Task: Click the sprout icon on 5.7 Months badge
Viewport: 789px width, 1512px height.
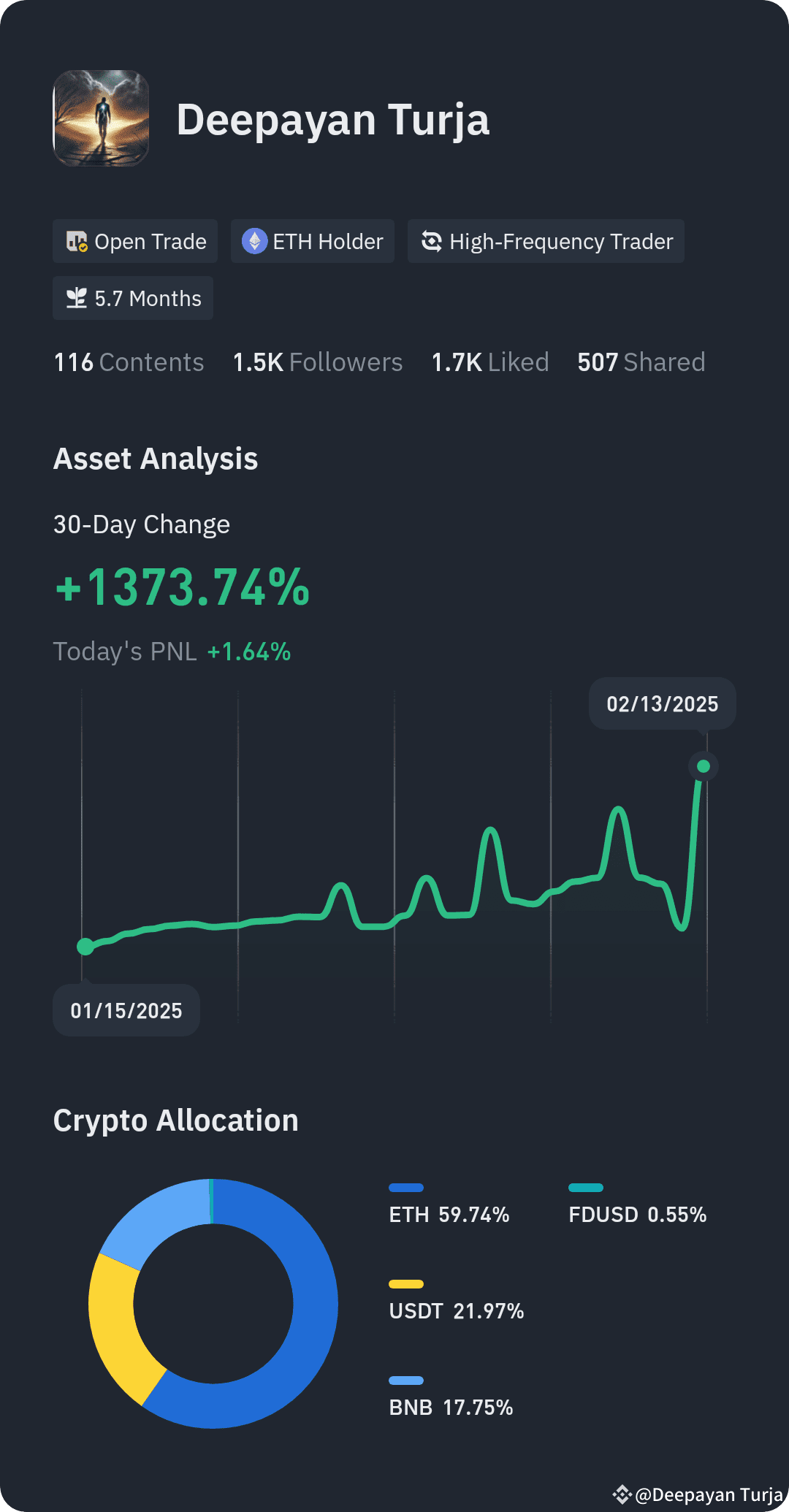Action: [76, 298]
